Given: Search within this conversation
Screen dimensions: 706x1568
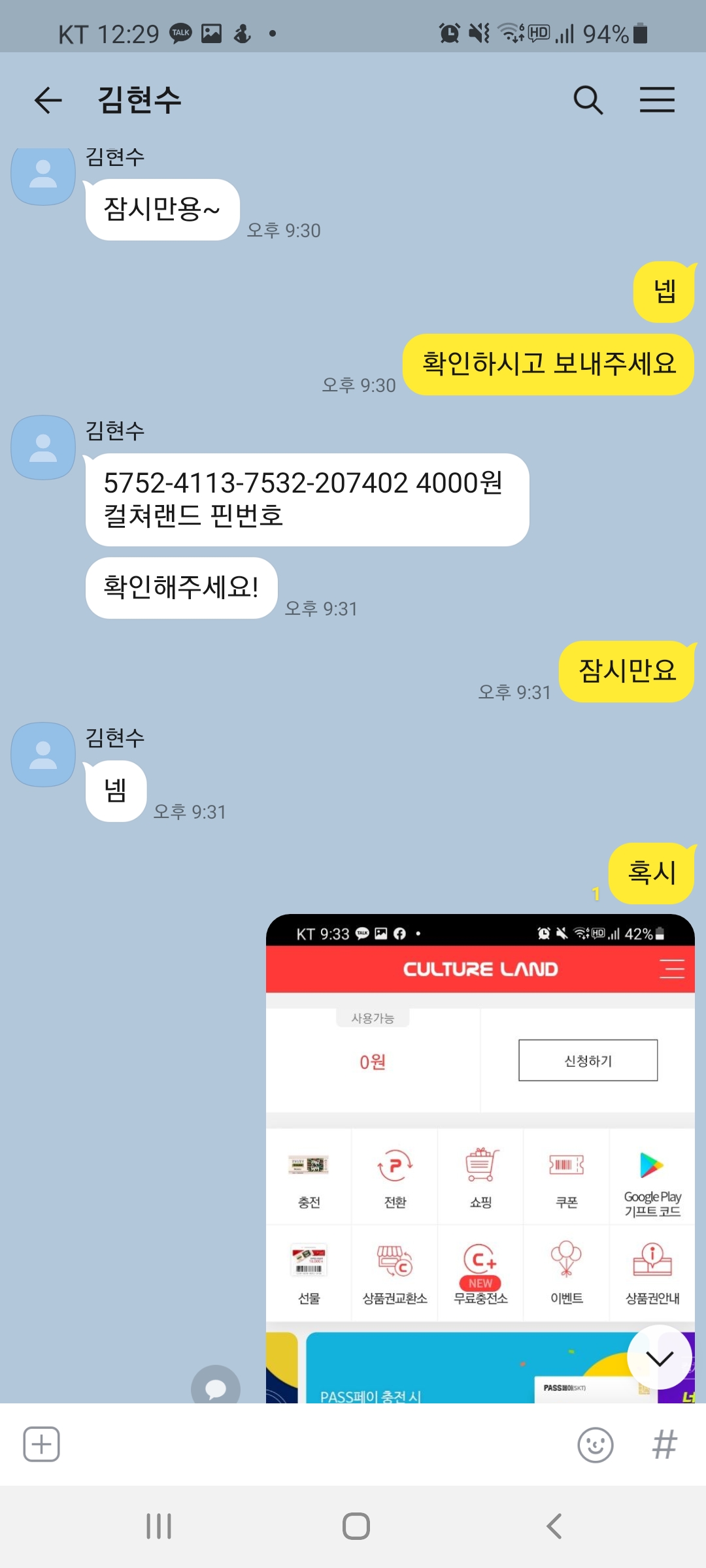Looking at the screenshot, I should pyautogui.click(x=588, y=100).
